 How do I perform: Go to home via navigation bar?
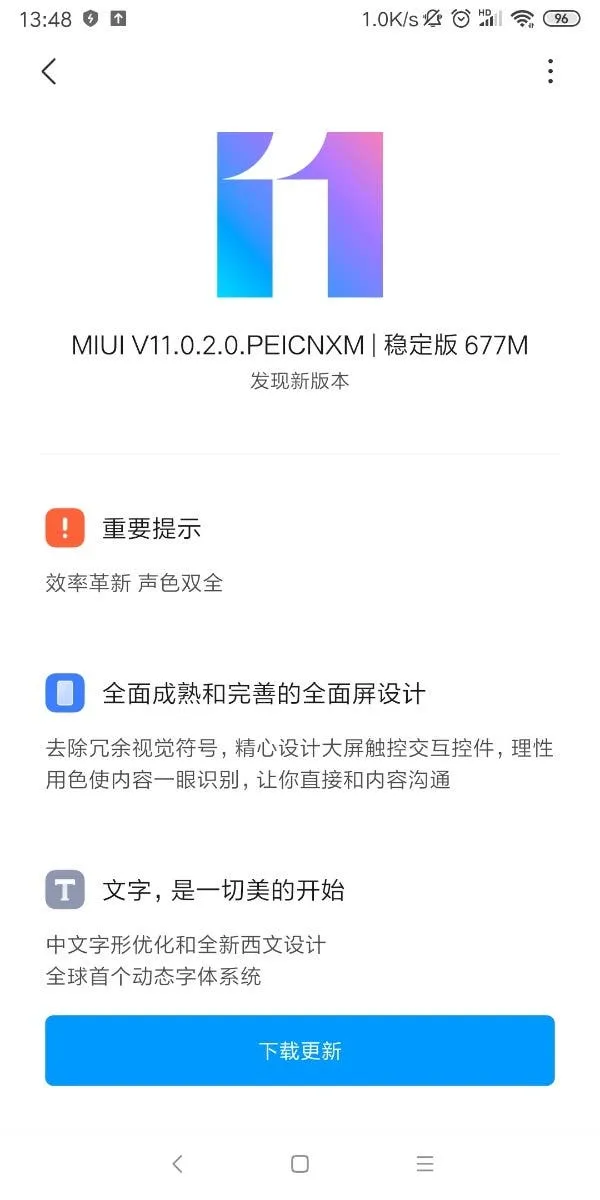300,1163
